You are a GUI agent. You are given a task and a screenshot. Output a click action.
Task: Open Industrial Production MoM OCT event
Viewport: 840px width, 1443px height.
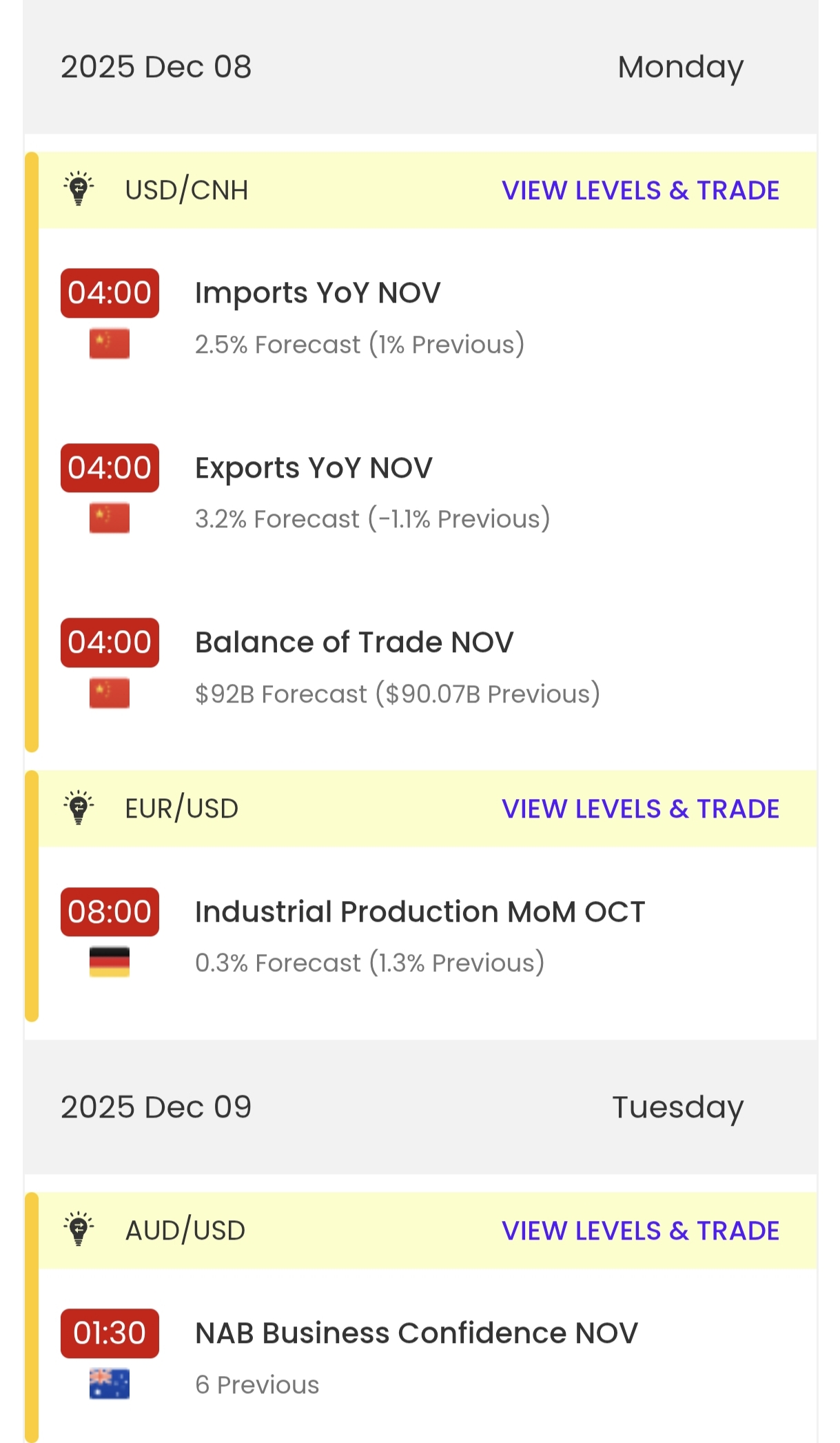tap(420, 912)
